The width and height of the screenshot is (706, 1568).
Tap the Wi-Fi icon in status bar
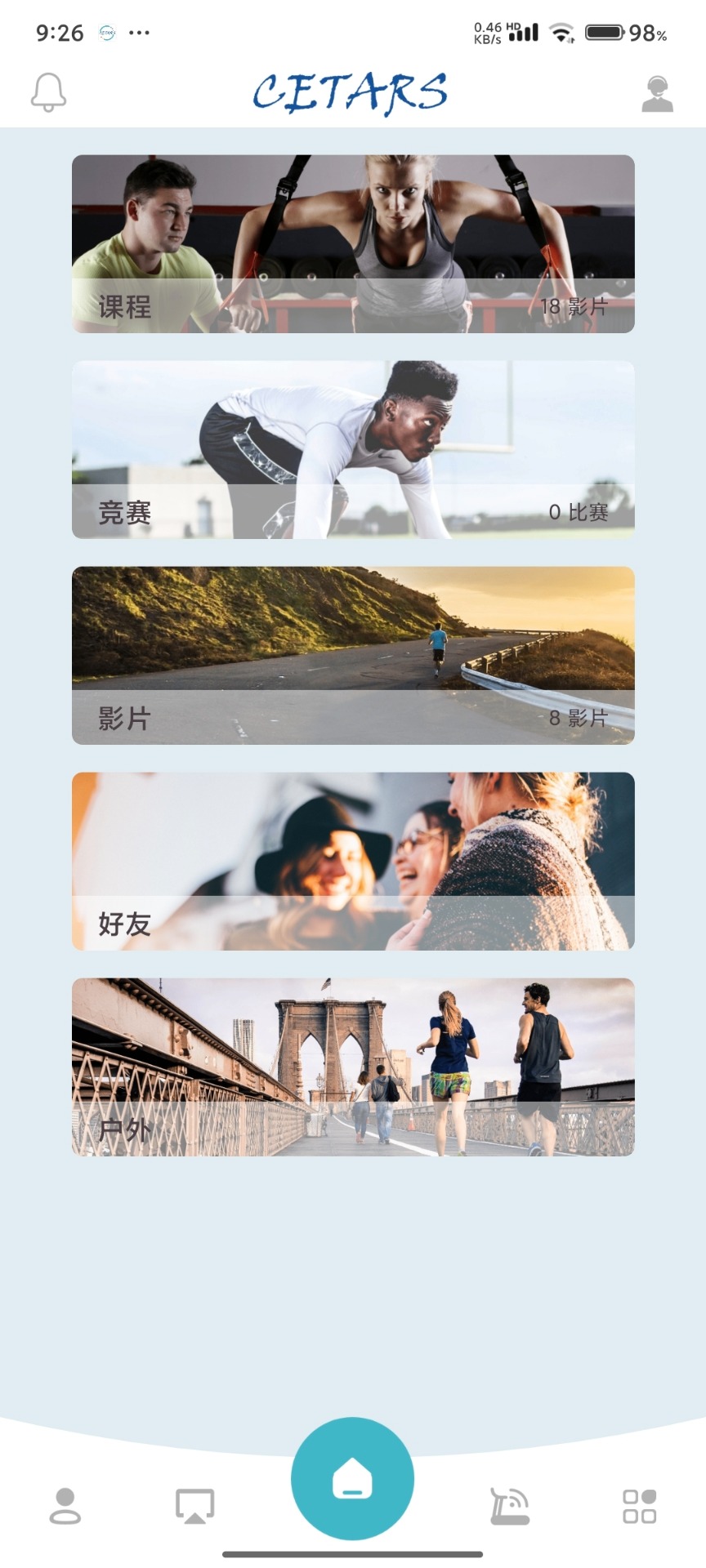pos(561,34)
